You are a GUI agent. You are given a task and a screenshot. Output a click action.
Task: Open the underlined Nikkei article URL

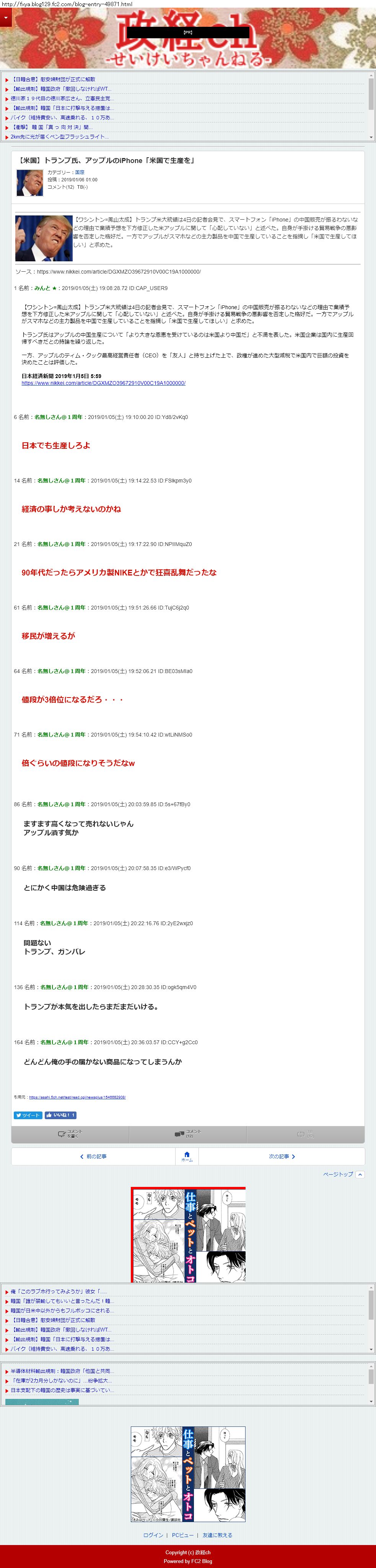tap(103, 383)
